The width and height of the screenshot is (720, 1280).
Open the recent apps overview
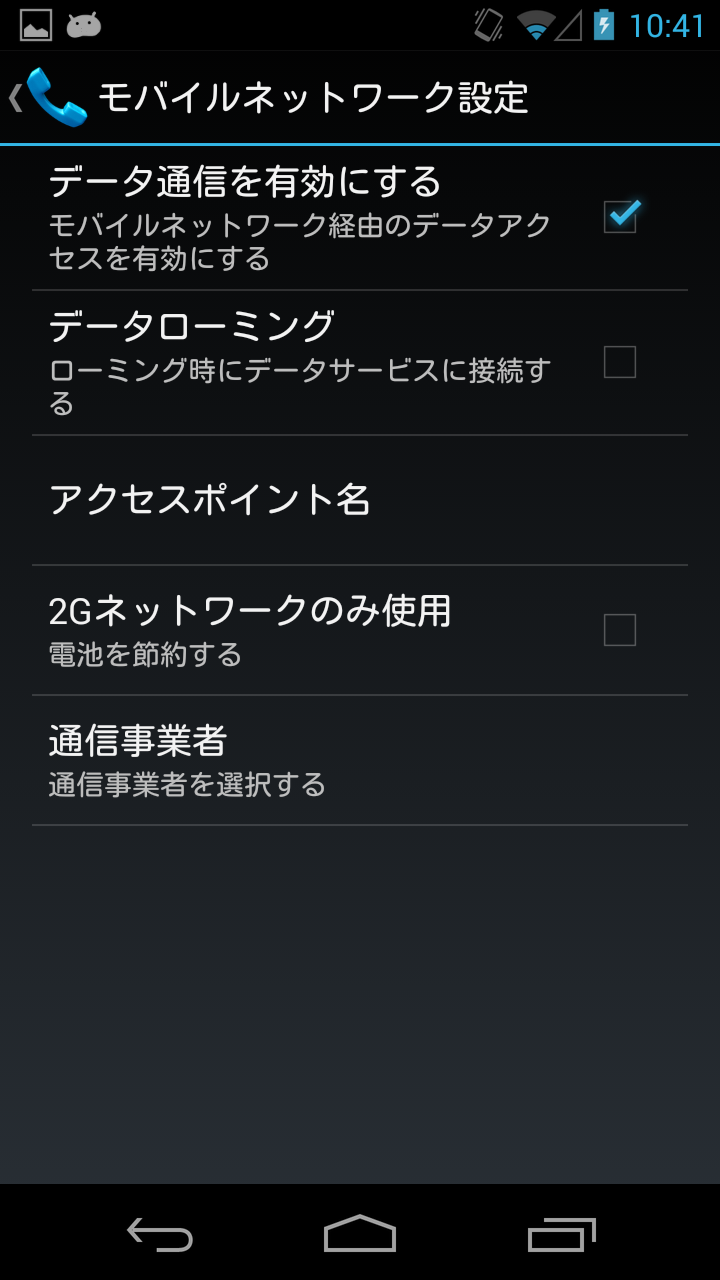coord(561,1234)
